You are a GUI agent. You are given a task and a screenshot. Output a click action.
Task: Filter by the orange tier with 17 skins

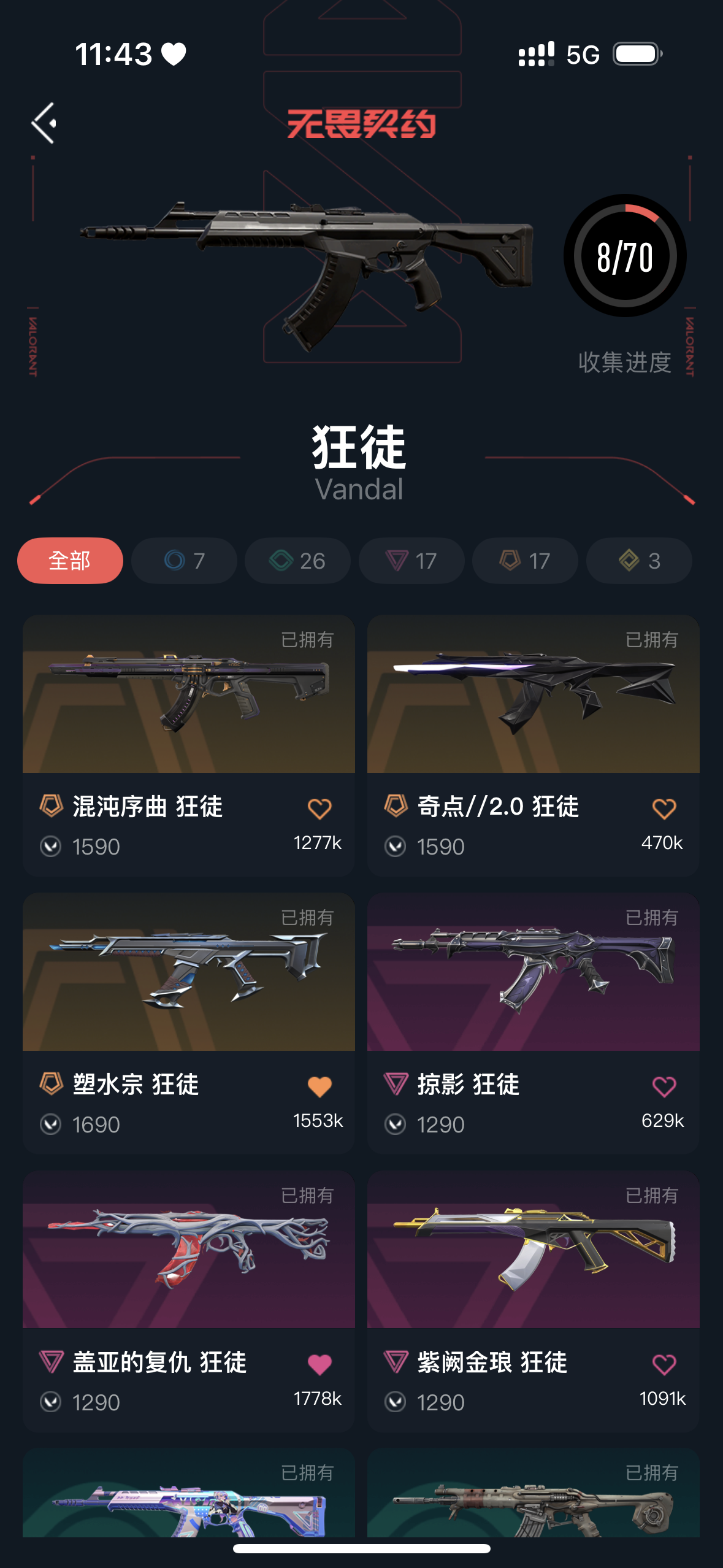pos(525,561)
